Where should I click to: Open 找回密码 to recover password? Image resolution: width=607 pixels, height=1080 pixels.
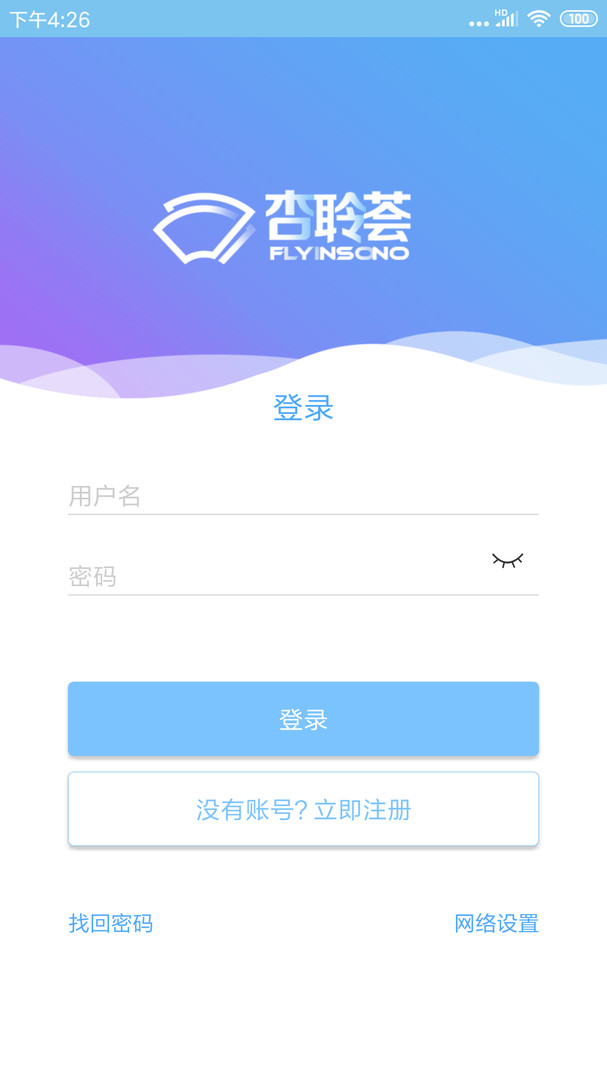point(111,923)
